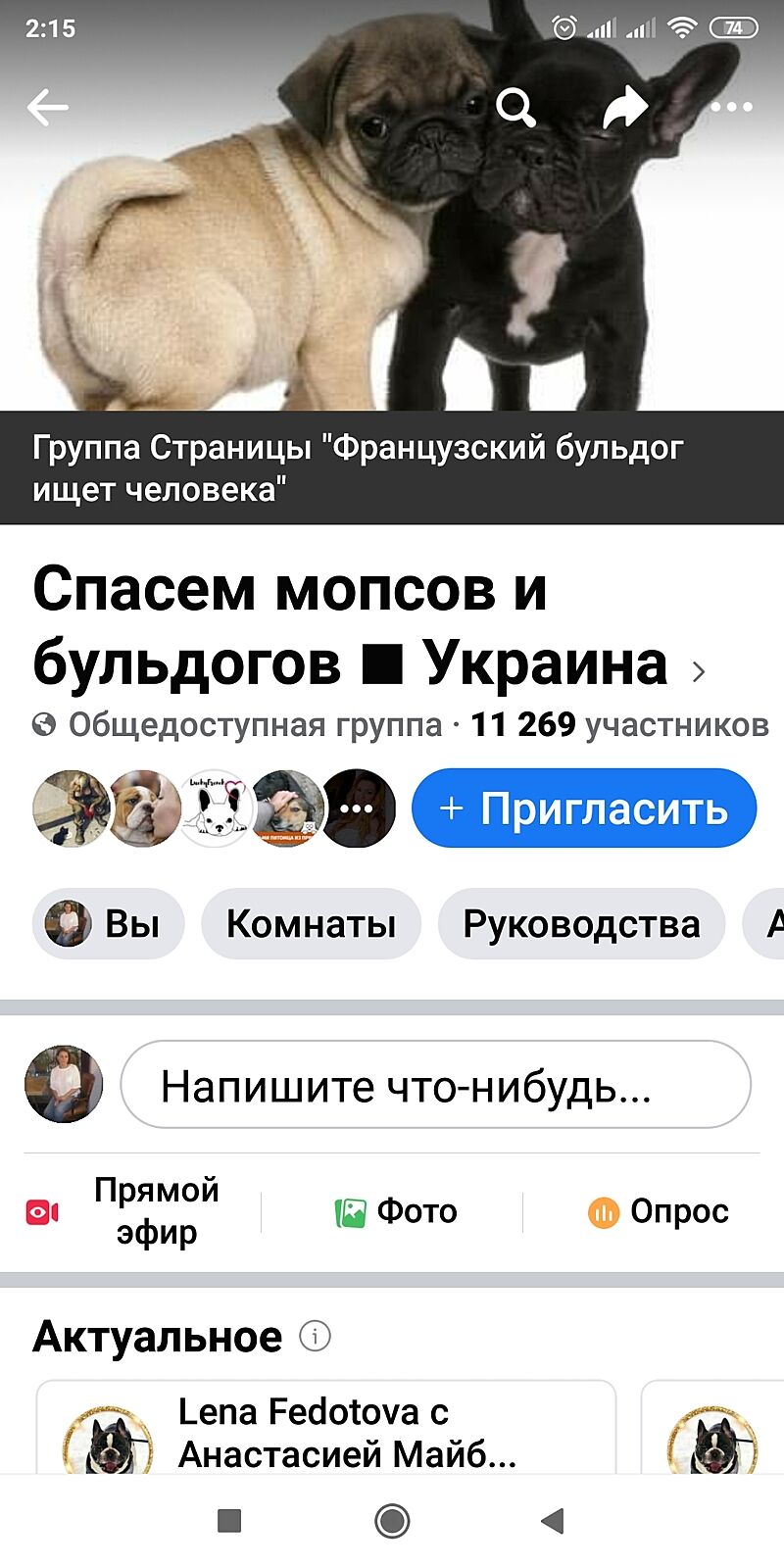Open the three-dot overflow menu
Viewport: 784px width, 1568px height.
point(731,107)
